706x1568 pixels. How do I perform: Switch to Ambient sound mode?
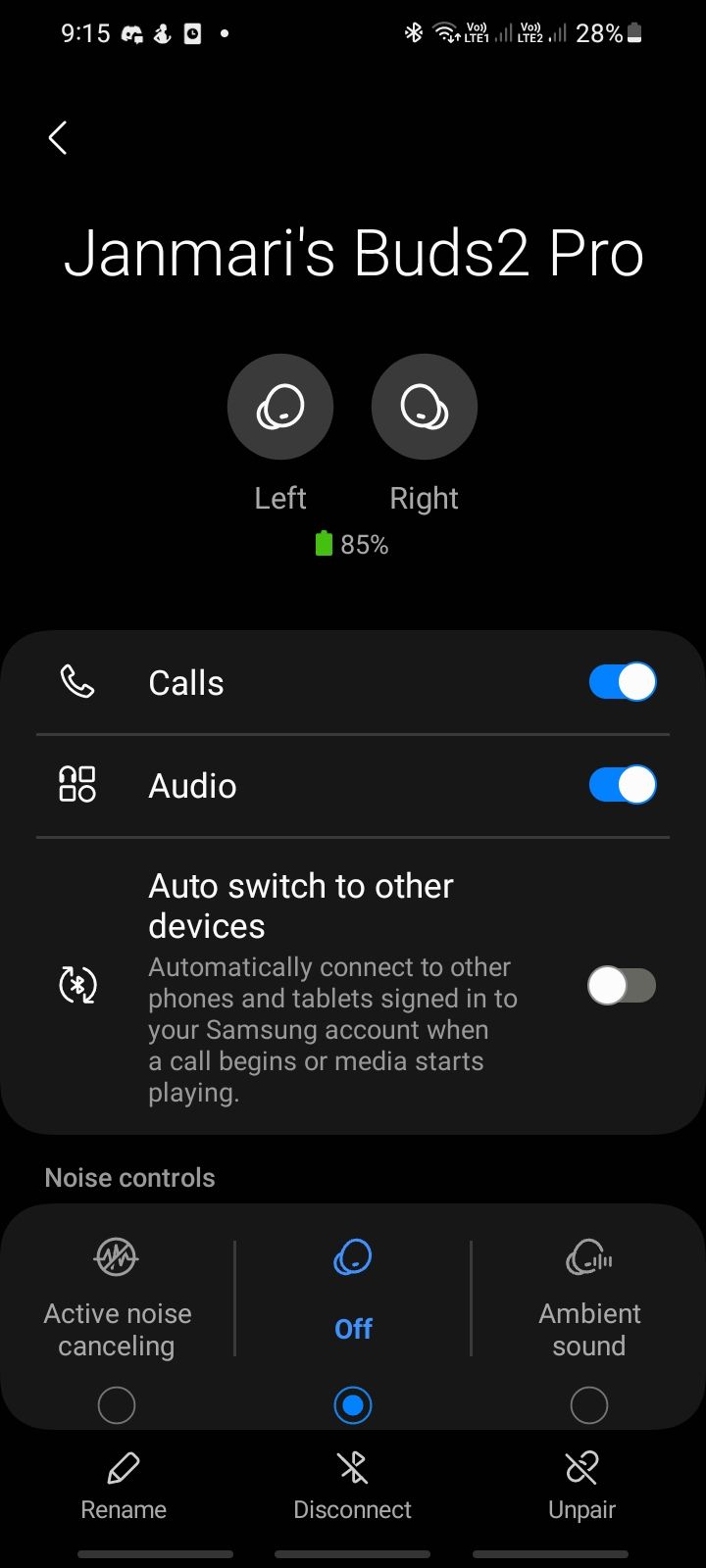(x=588, y=1405)
